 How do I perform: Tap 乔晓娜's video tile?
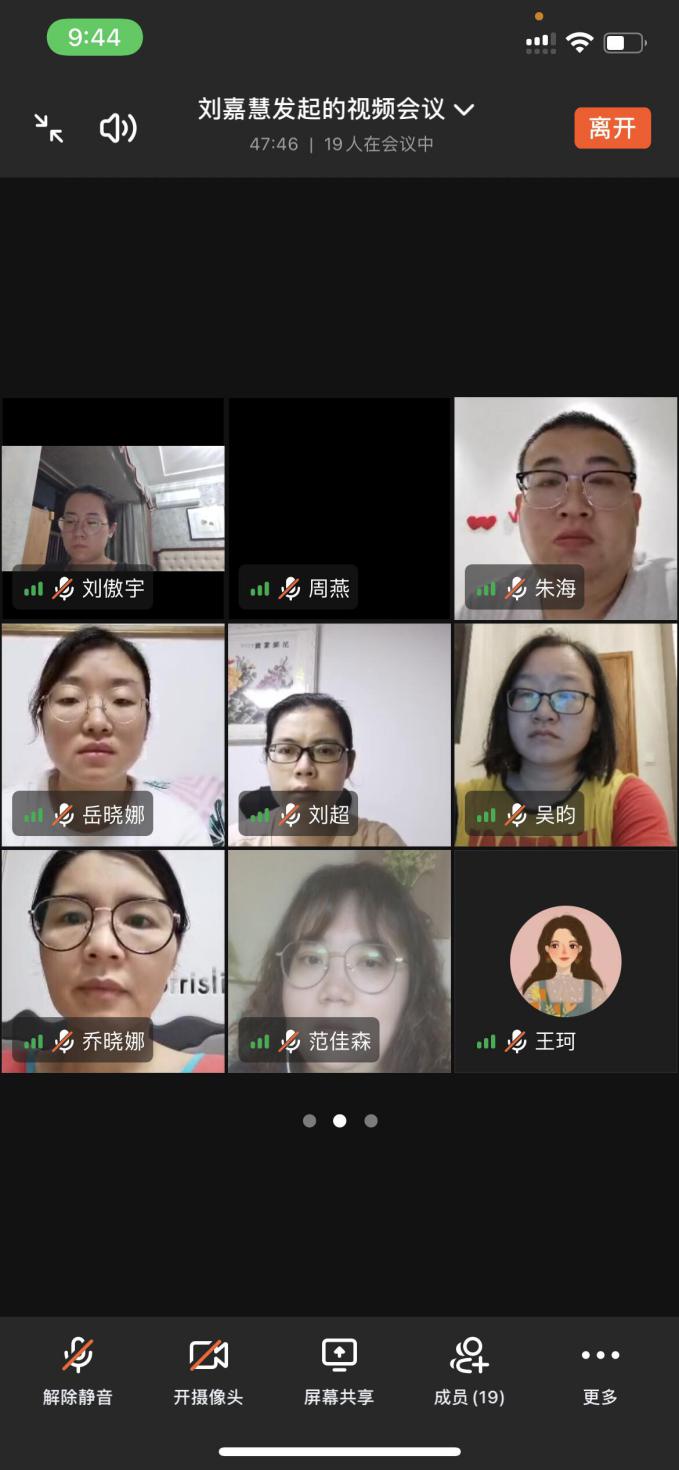[113, 961]
